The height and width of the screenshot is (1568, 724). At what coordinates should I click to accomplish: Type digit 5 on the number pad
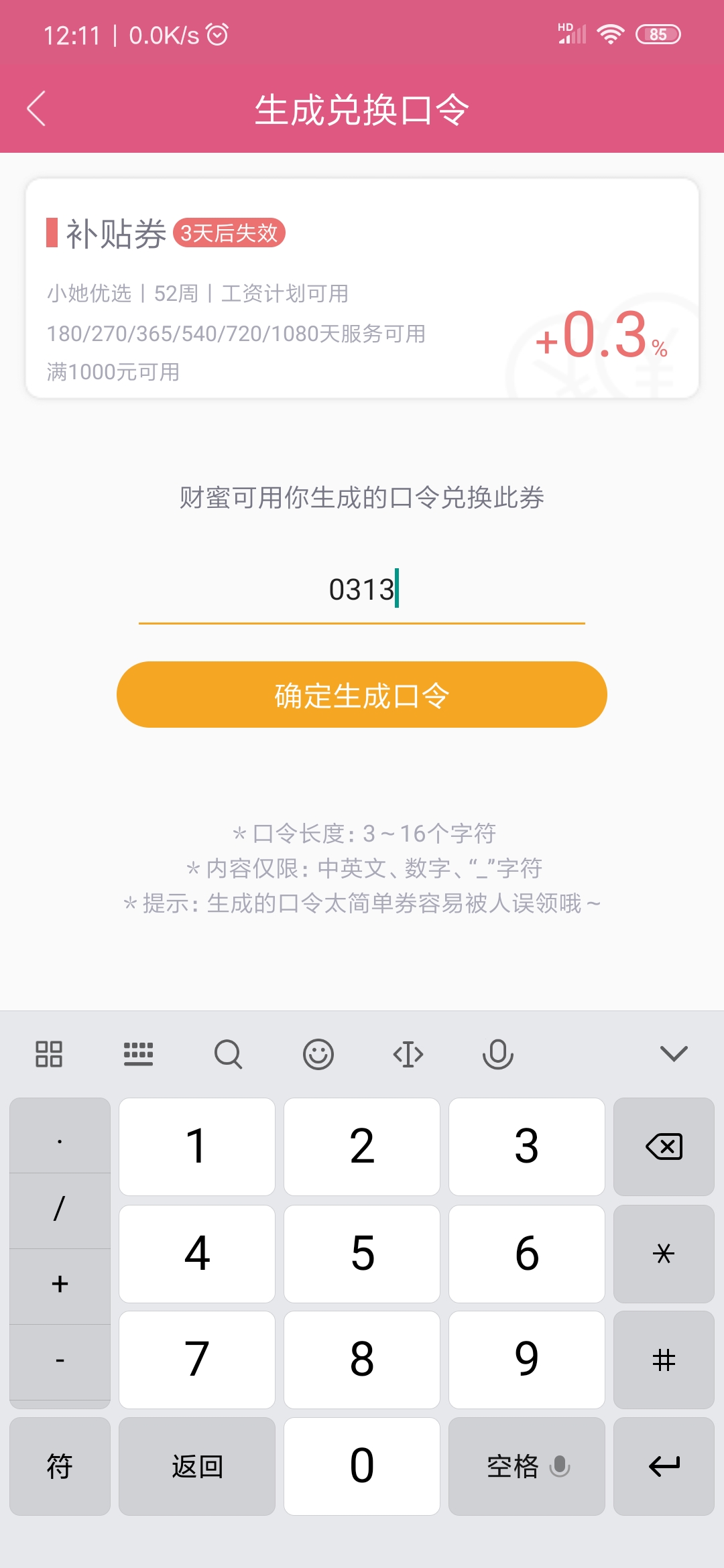[x=362, y=1253]
